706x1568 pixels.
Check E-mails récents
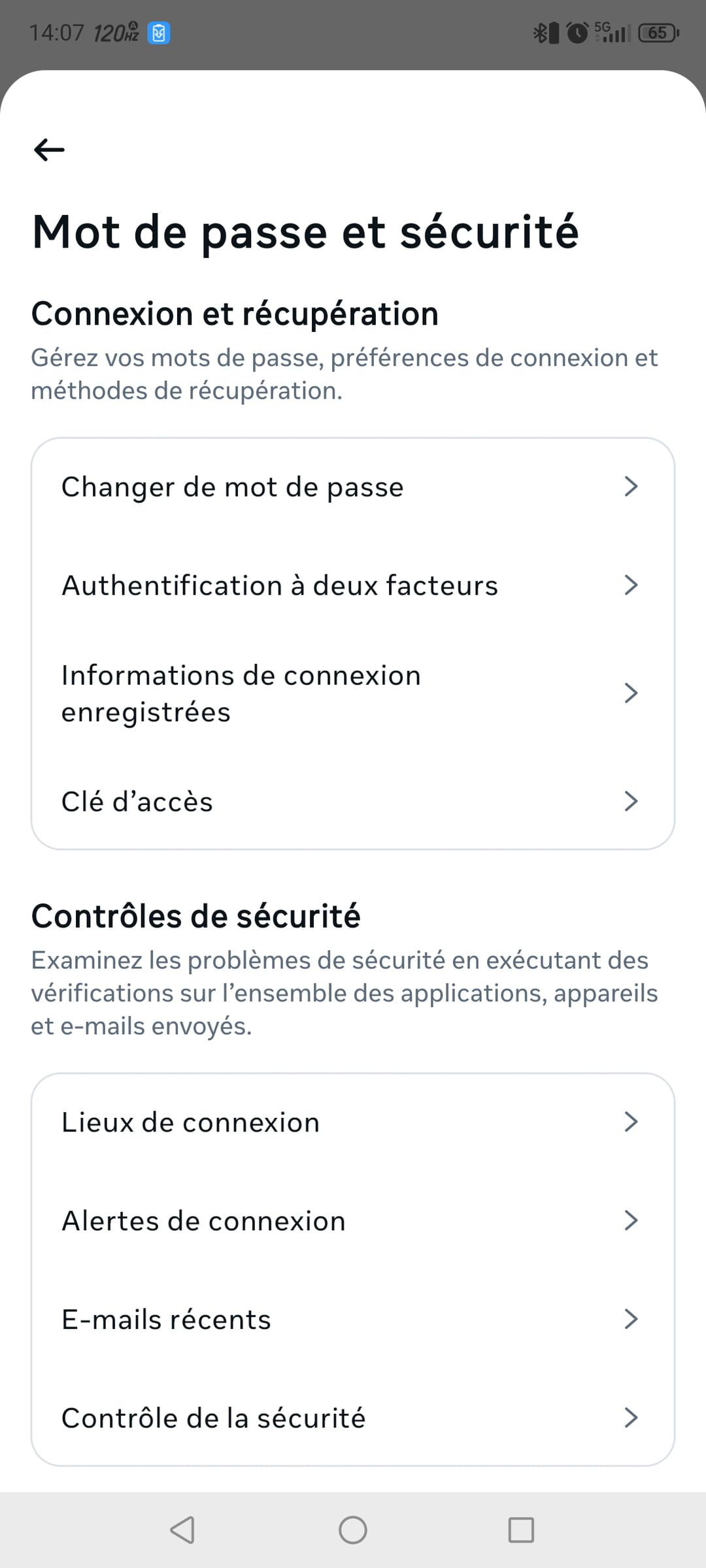click(353, 1319)
